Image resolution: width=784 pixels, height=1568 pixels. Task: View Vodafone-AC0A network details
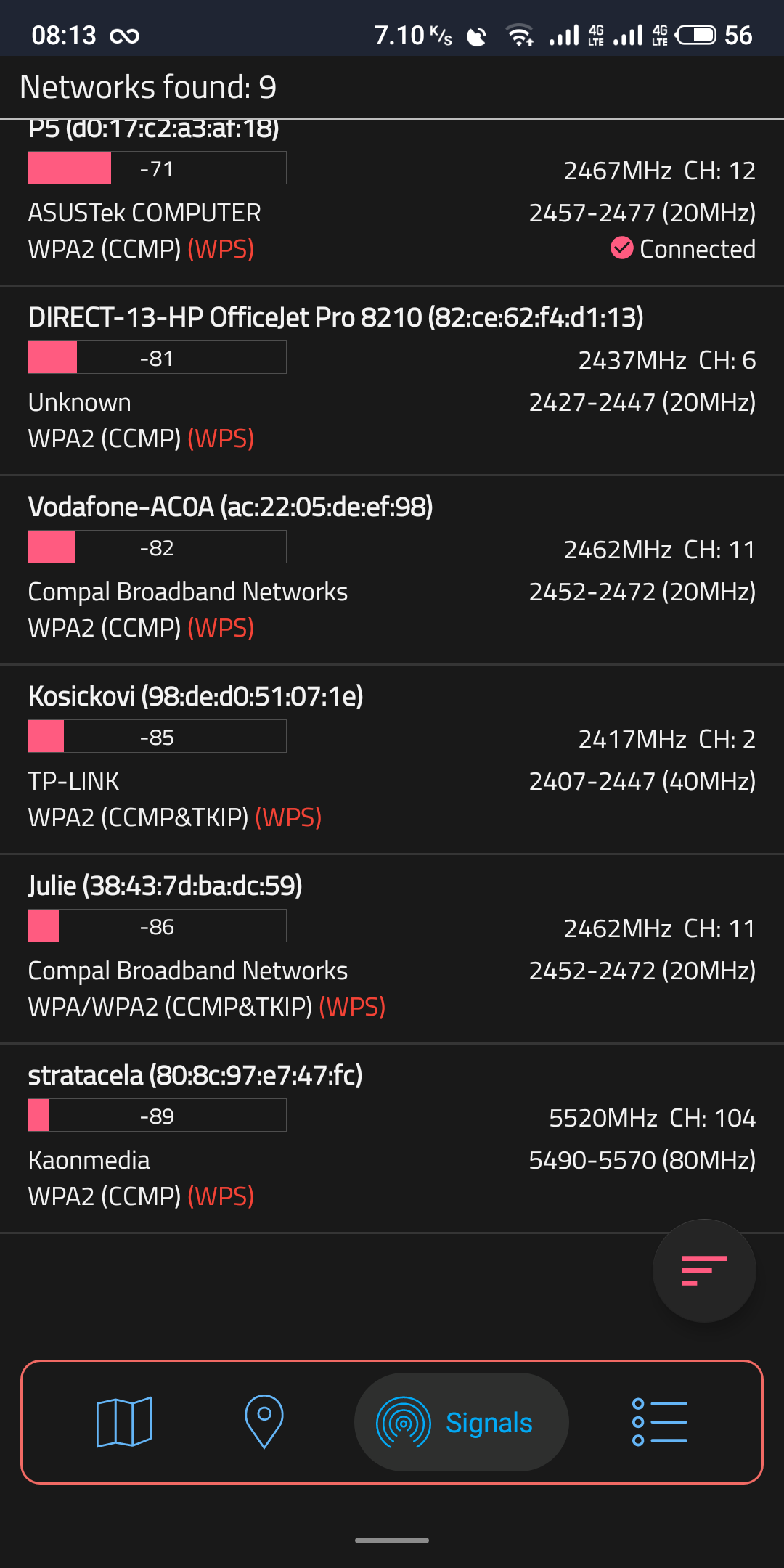[392, 569]
